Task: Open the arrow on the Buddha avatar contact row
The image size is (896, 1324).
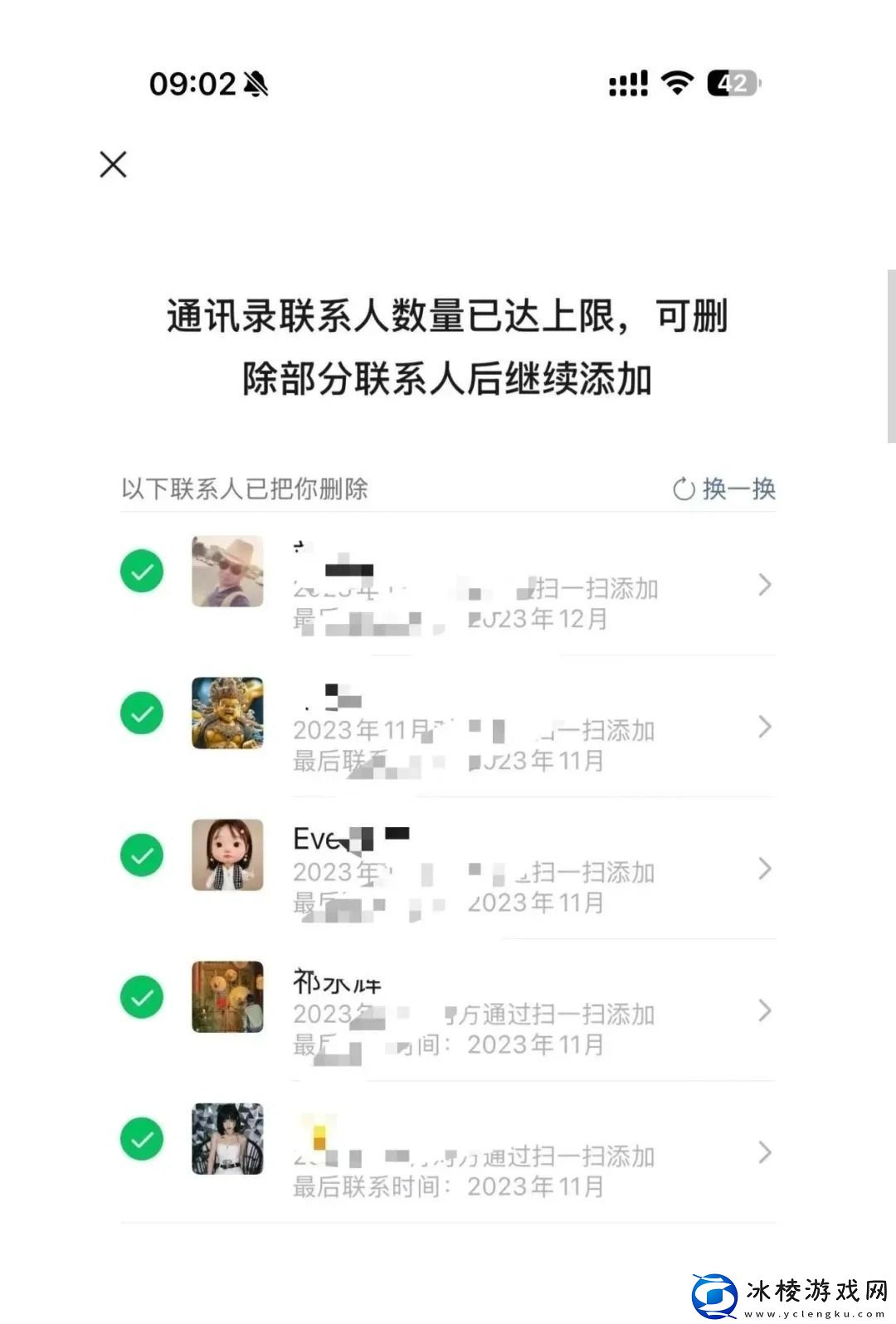Action: pyautogui.click(x=764, y=727)
